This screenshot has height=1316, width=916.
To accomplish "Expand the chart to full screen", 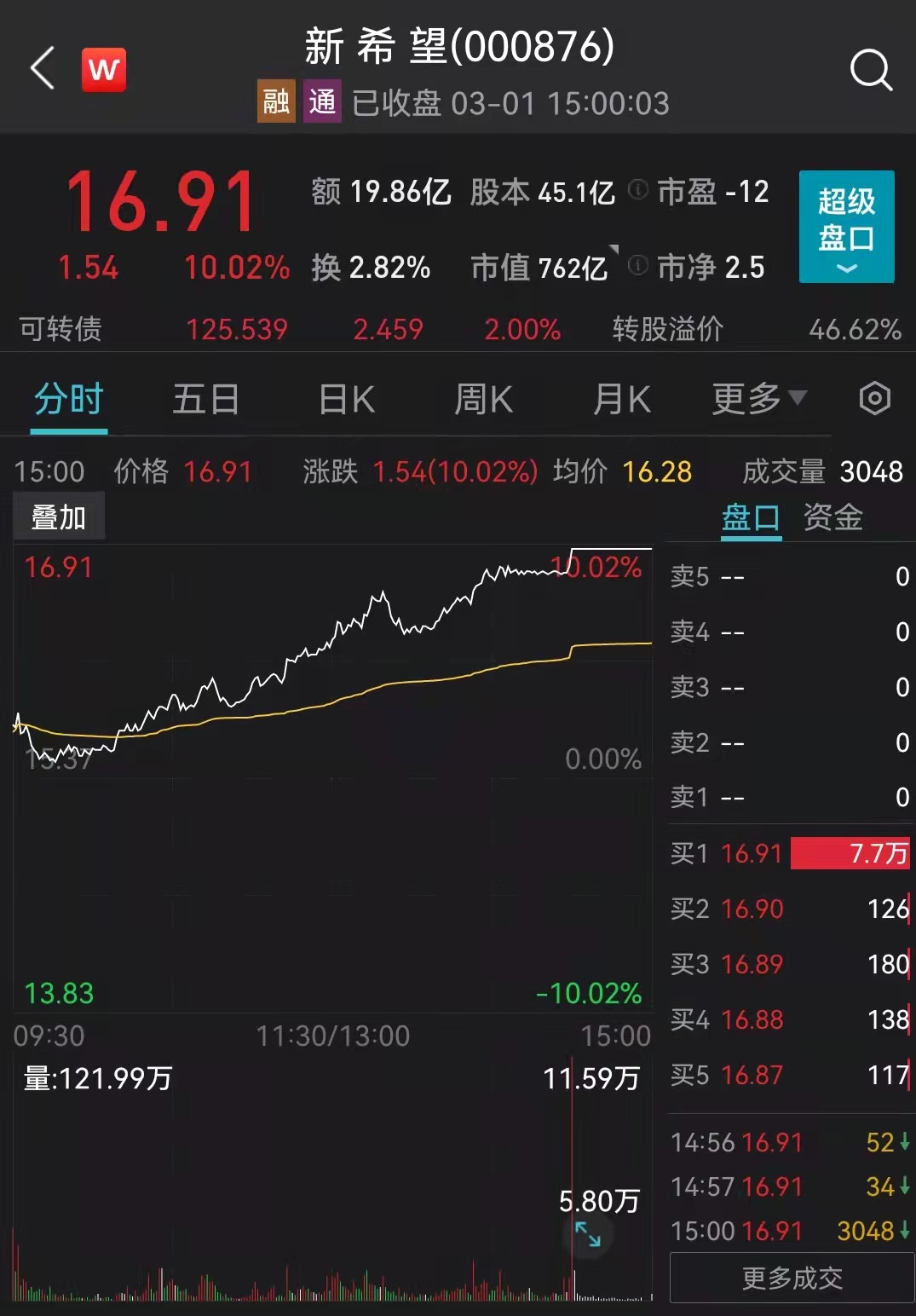I will click(588, 1233).
